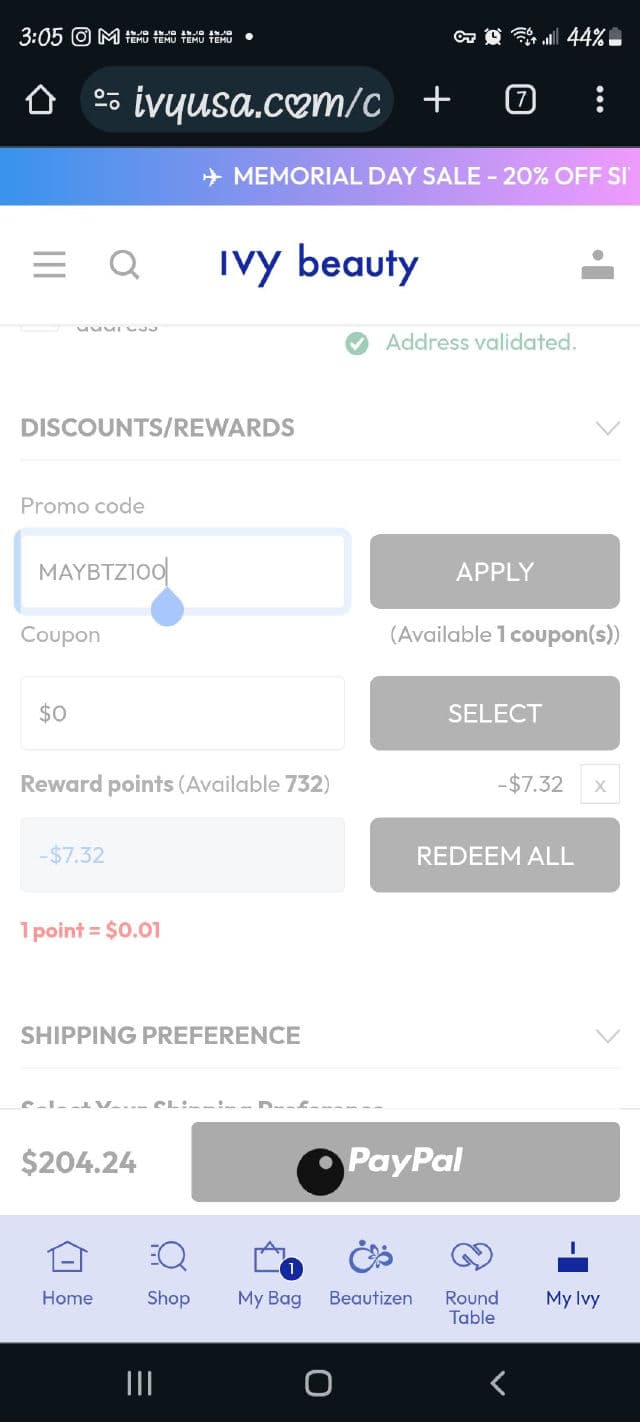
Task: View the open browser tabs
Action: click(x=520, y=100)
